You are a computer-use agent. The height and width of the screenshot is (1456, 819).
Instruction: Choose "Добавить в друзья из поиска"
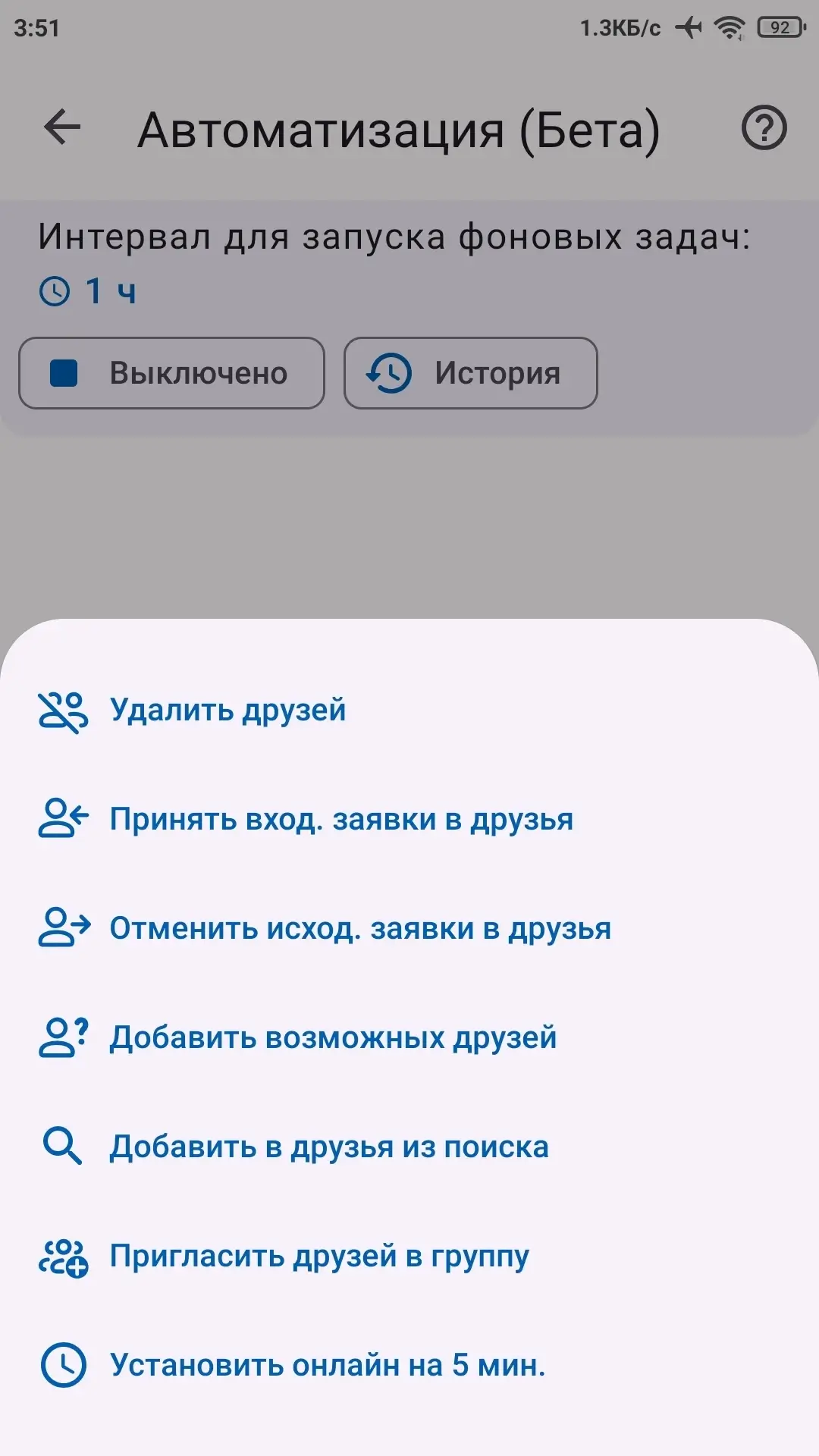click(409, 1147)
